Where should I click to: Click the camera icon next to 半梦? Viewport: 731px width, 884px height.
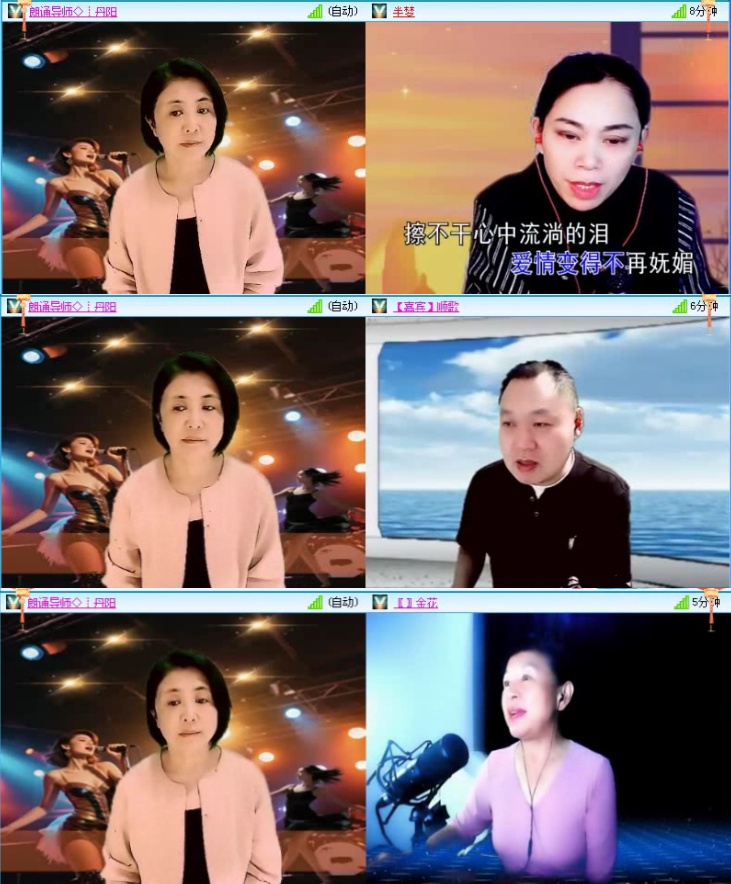[x=379, y=10]
